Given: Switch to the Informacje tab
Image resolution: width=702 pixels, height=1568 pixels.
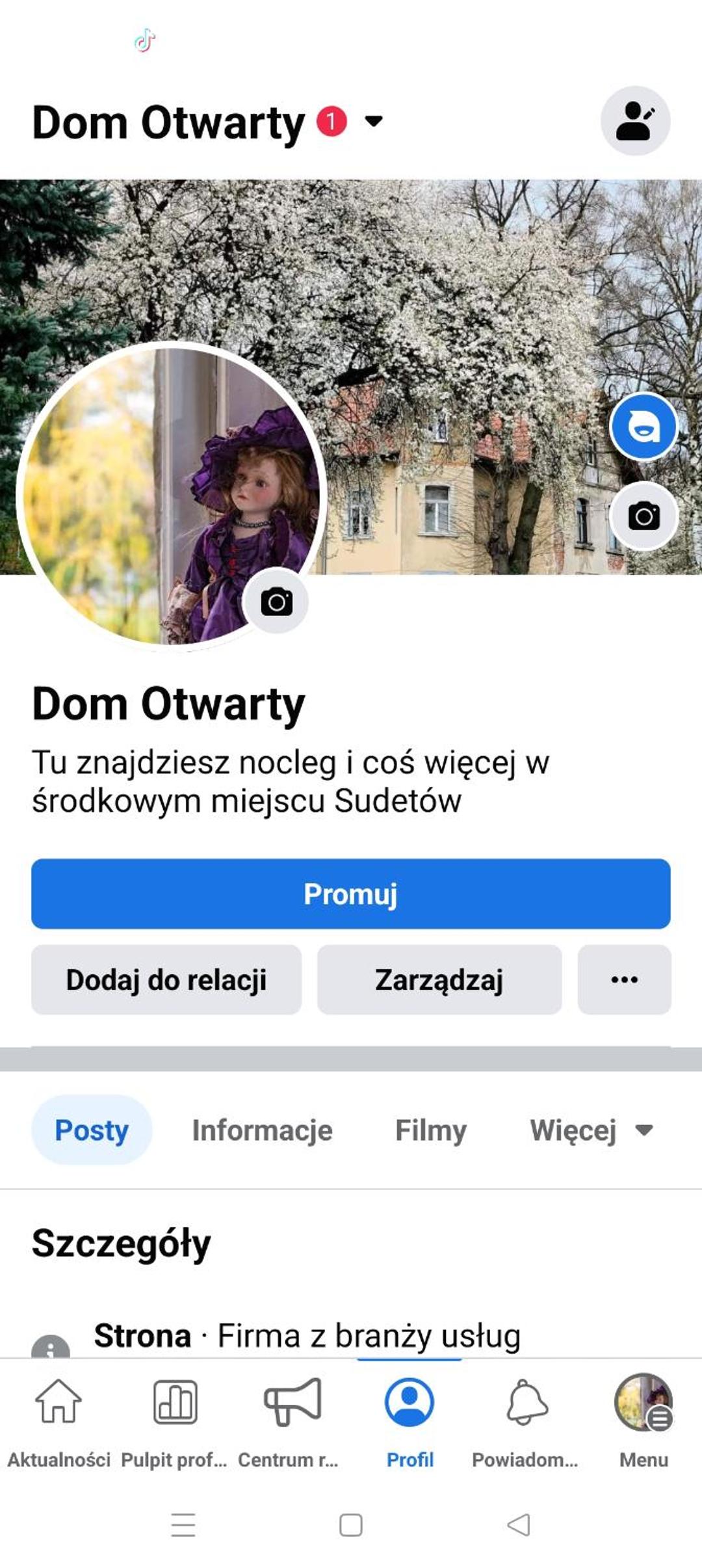Looking at the screenshot, I should [x=262, y=1130].
